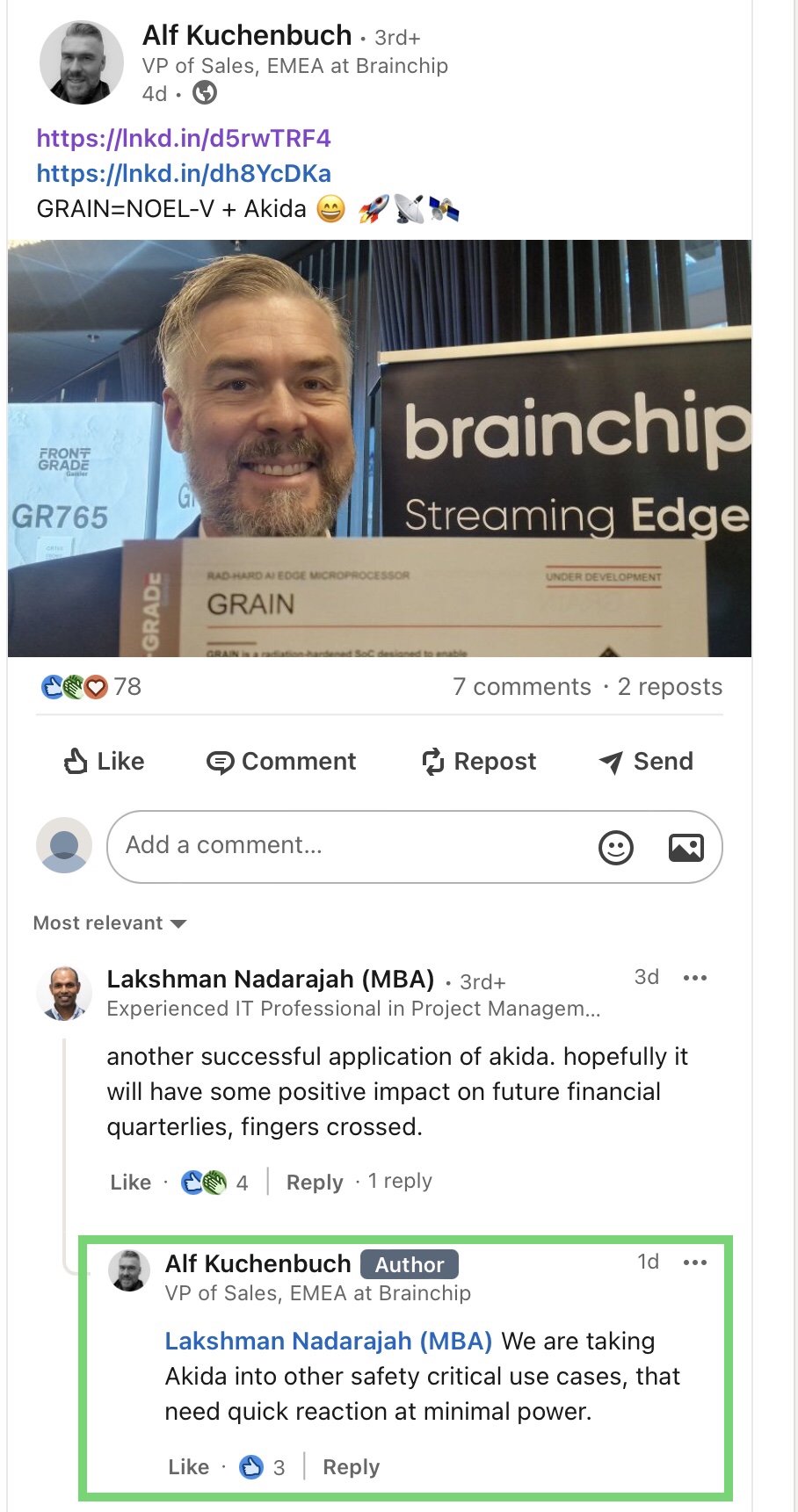Like Alf Kuchenbuch's post
Image resolution: width=798 pixels, height=1512 pixels.
tap(104, 762)
